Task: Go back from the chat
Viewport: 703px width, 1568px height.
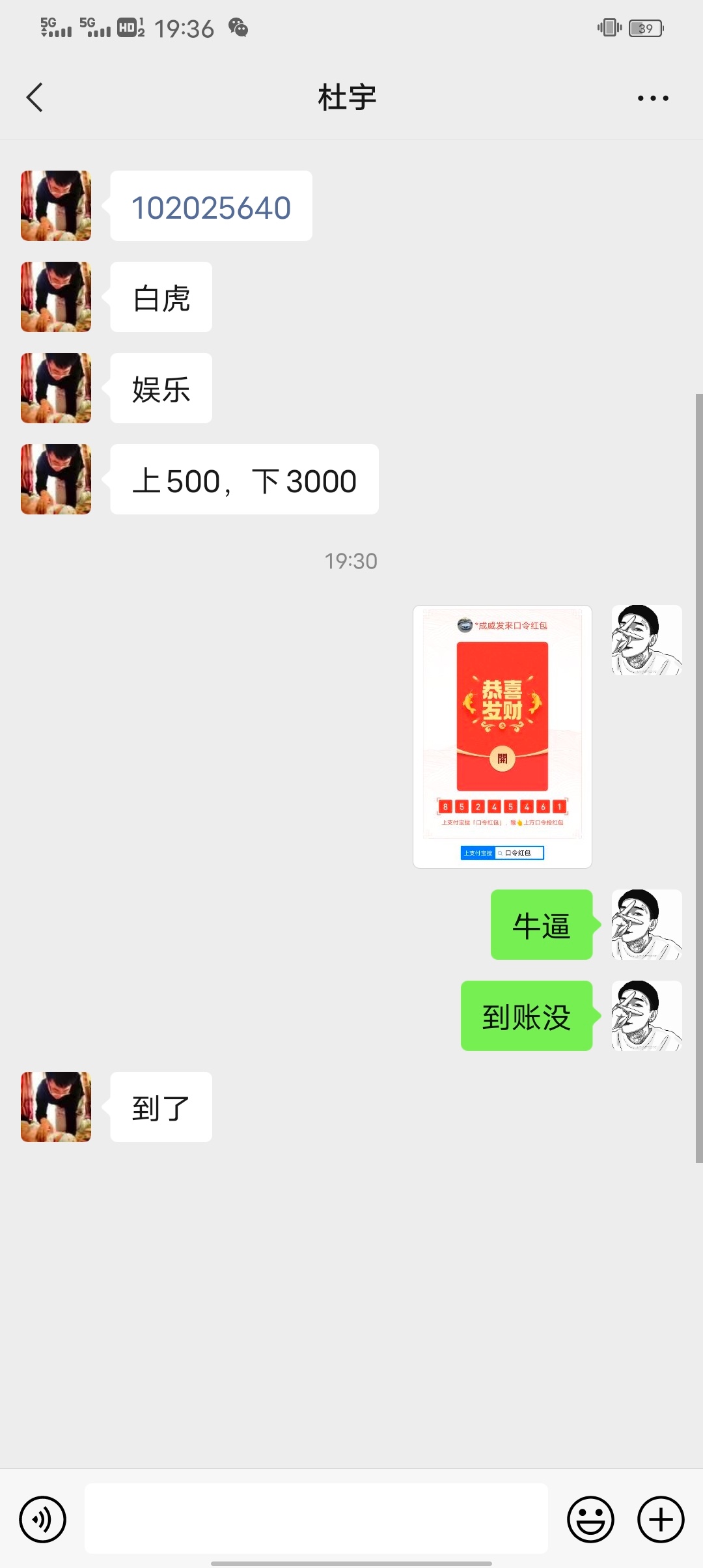Action: click(x=35, y=98)
